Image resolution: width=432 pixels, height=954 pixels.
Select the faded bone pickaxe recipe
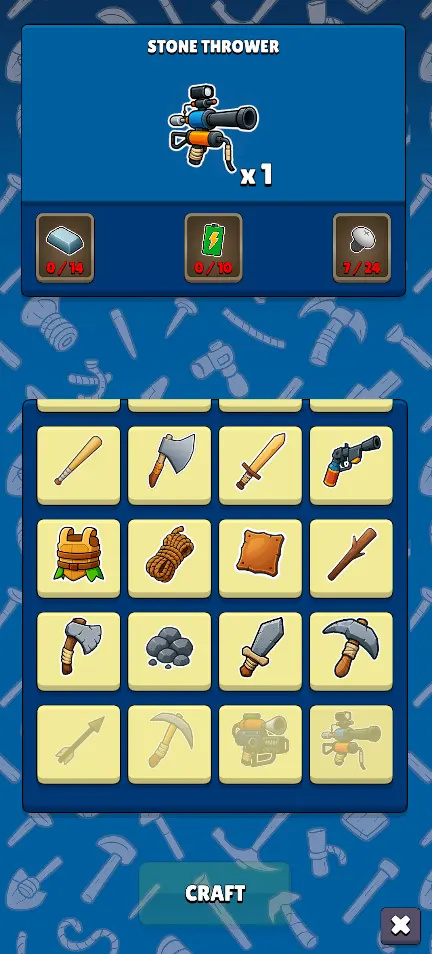pos(170,744)
